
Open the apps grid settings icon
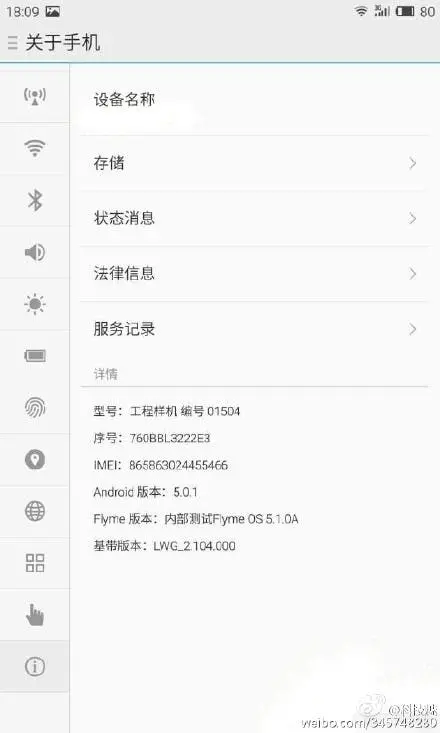click(35, 563)
